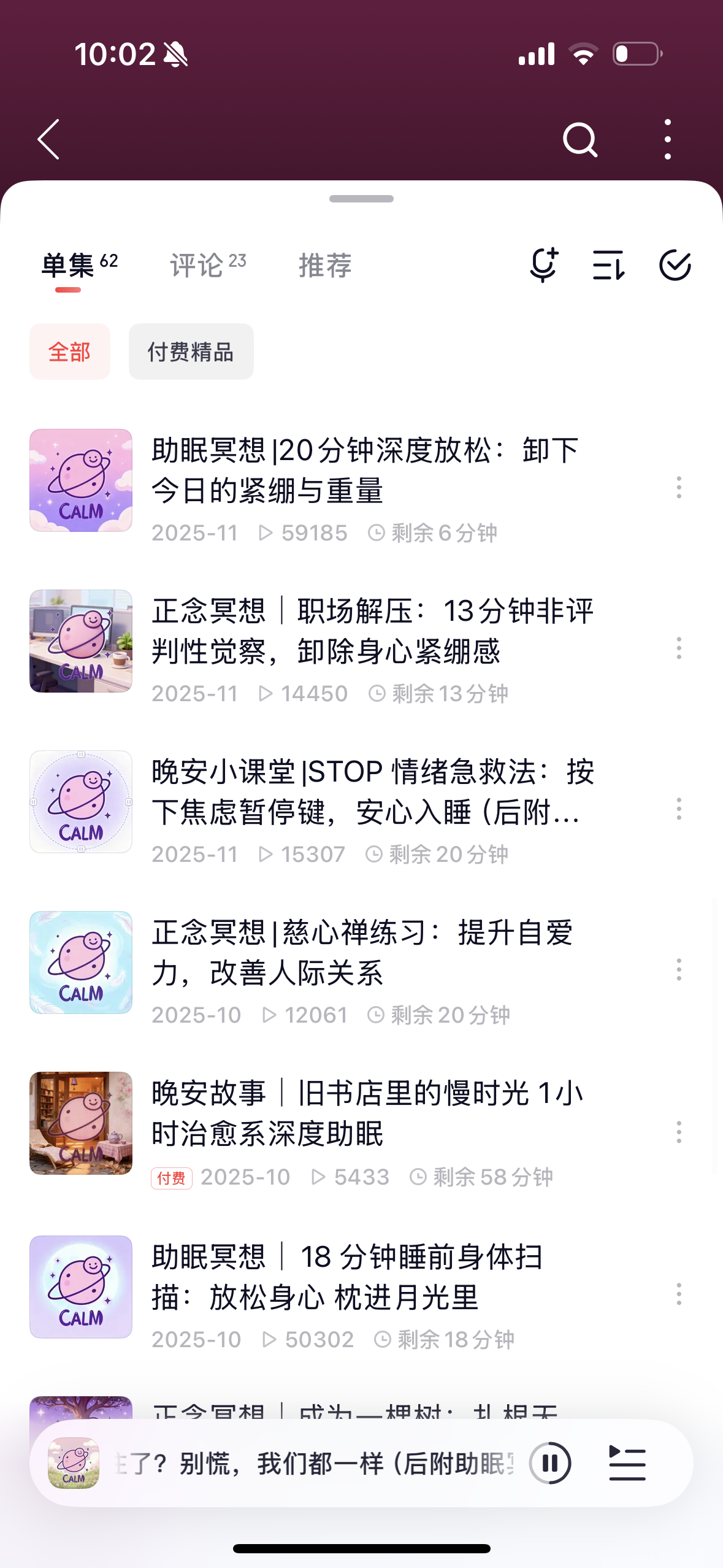The height and width of the screenshot is (1568, 723).
Task: Open episode 正念冥想 职场解压
Action: (372, 631)
